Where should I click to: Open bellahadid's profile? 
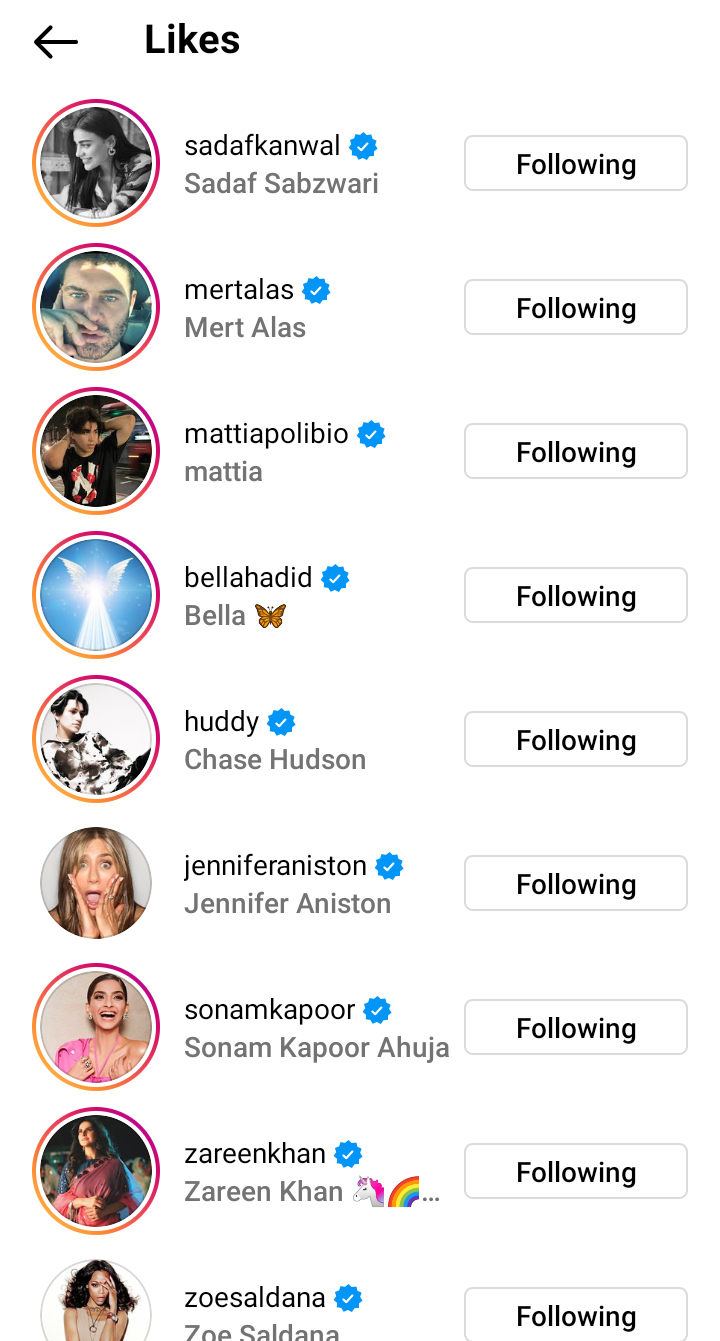click(x=248, y=578)
